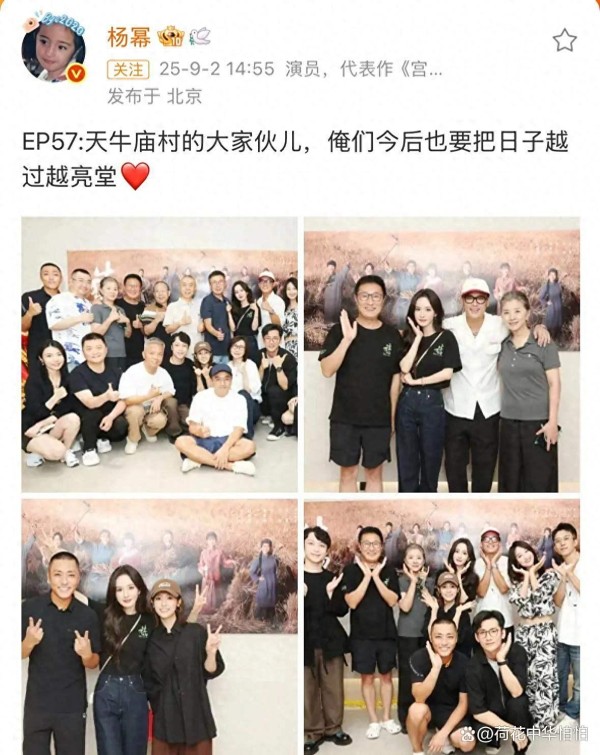The height and width of the screenshot is (755, 600).
Task: Open the large group photo with seated crew
Action: point(160,353)
